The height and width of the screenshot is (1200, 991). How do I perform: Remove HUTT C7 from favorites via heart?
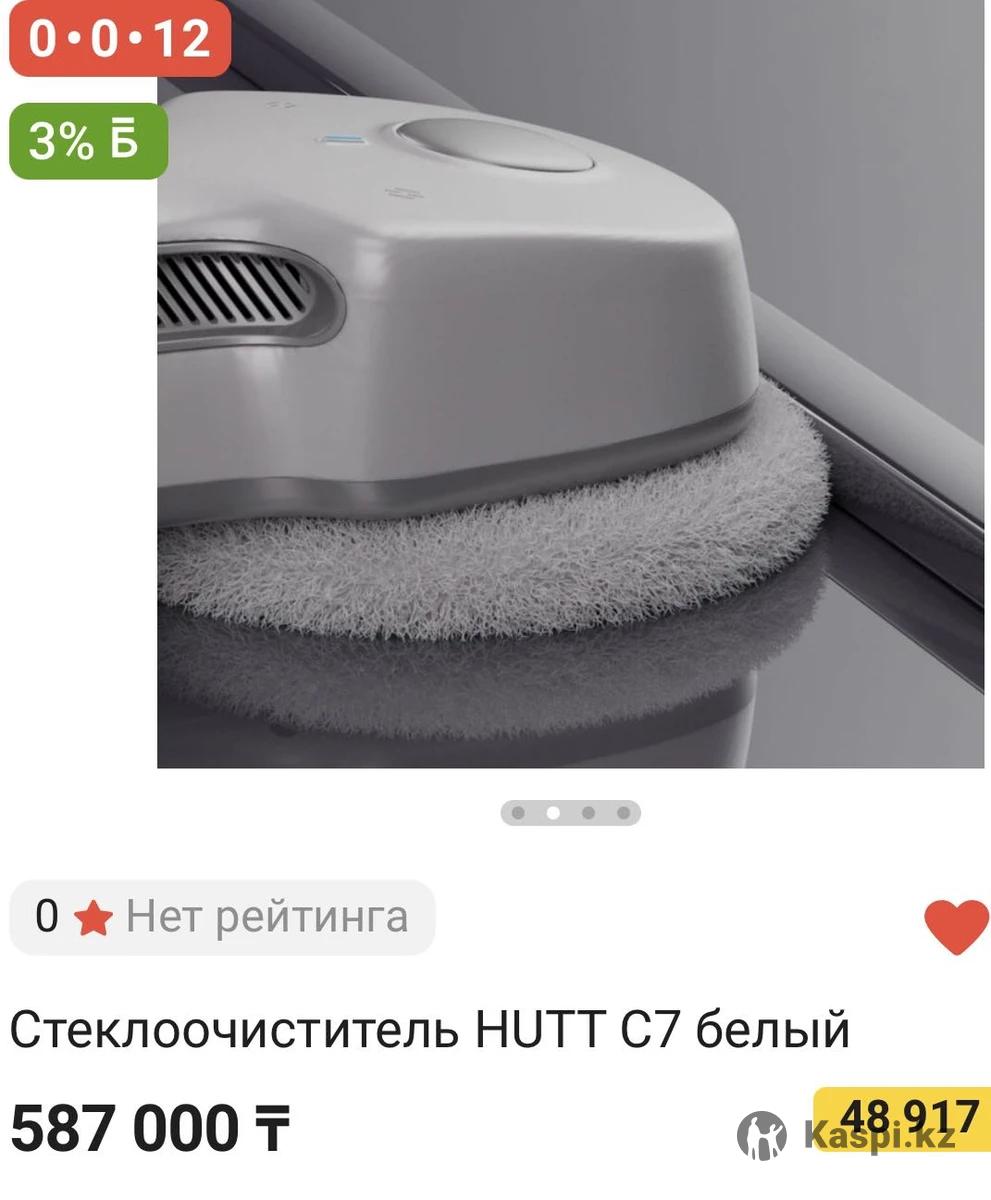tap(955, 925)
